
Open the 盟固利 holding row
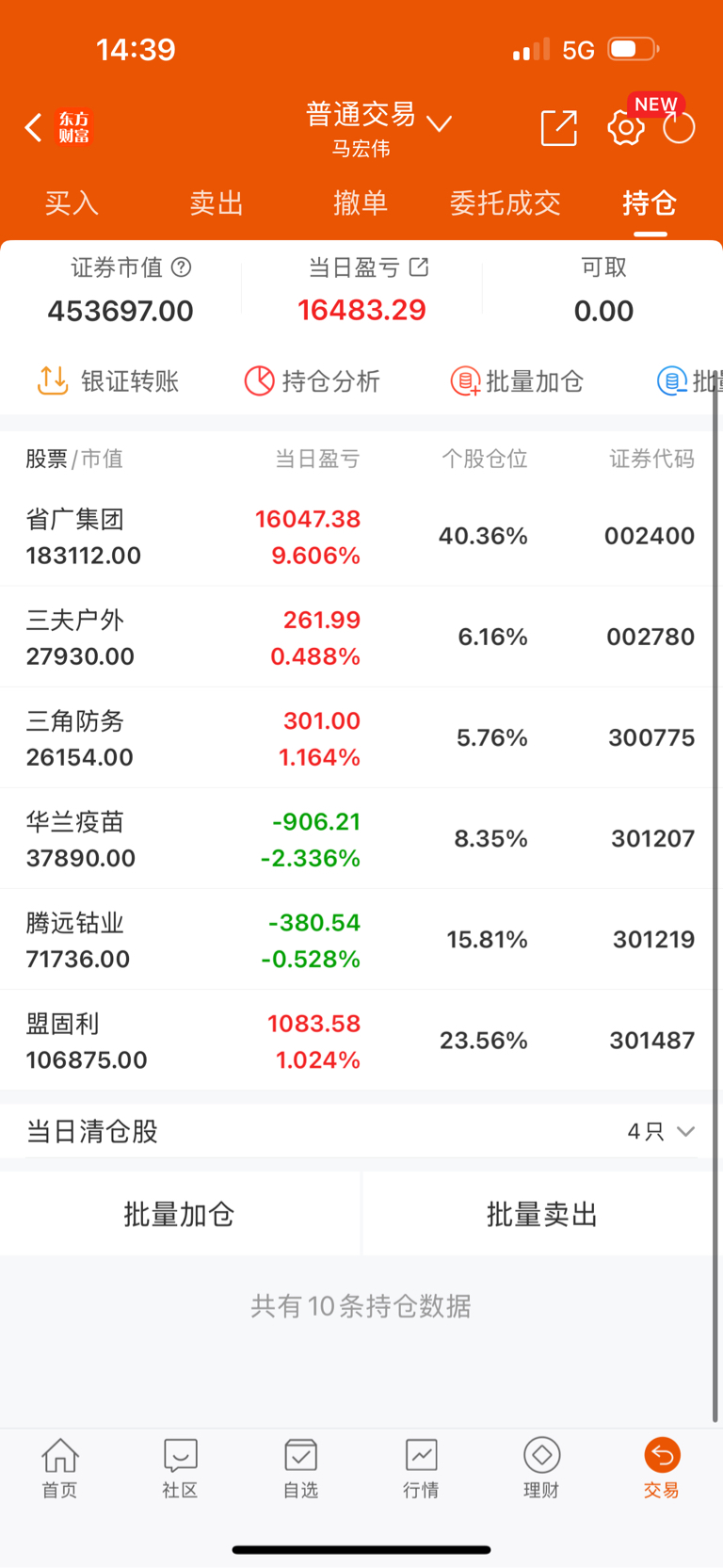[361, 1041]
